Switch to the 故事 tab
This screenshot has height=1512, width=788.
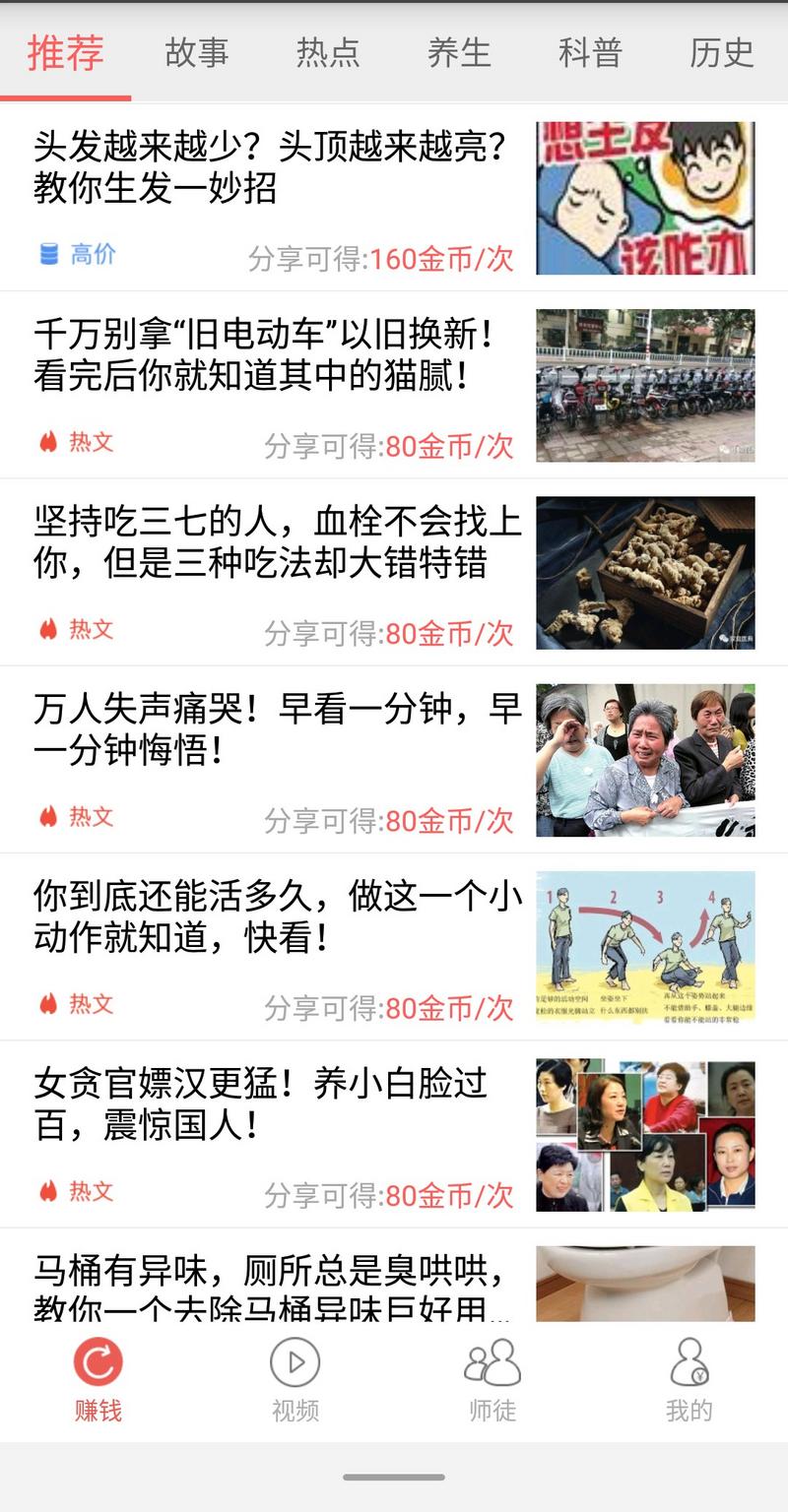[197, 52]
